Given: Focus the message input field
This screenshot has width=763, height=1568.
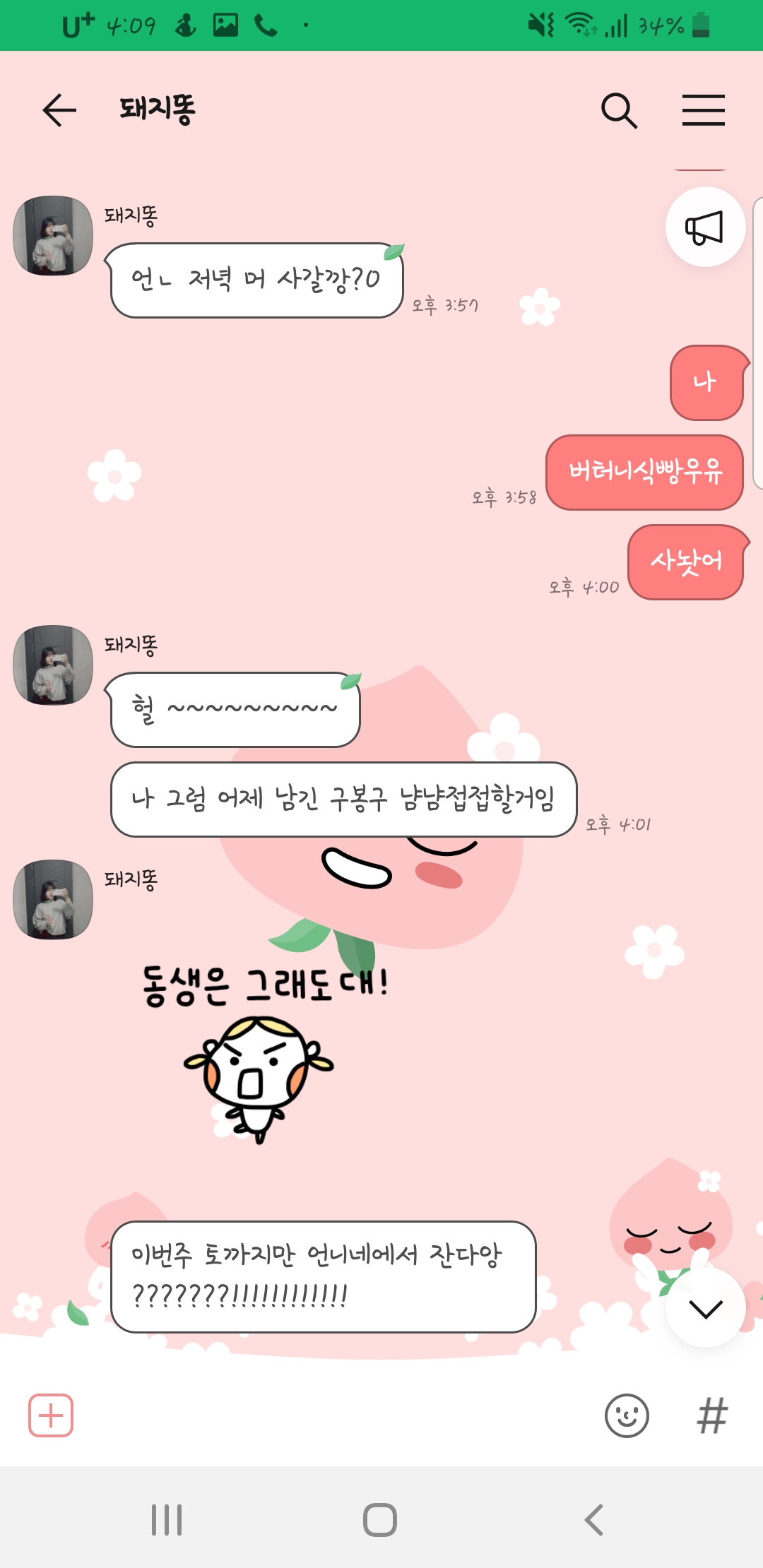Looking at the screenshot, I should click(x=338, y=1415).
